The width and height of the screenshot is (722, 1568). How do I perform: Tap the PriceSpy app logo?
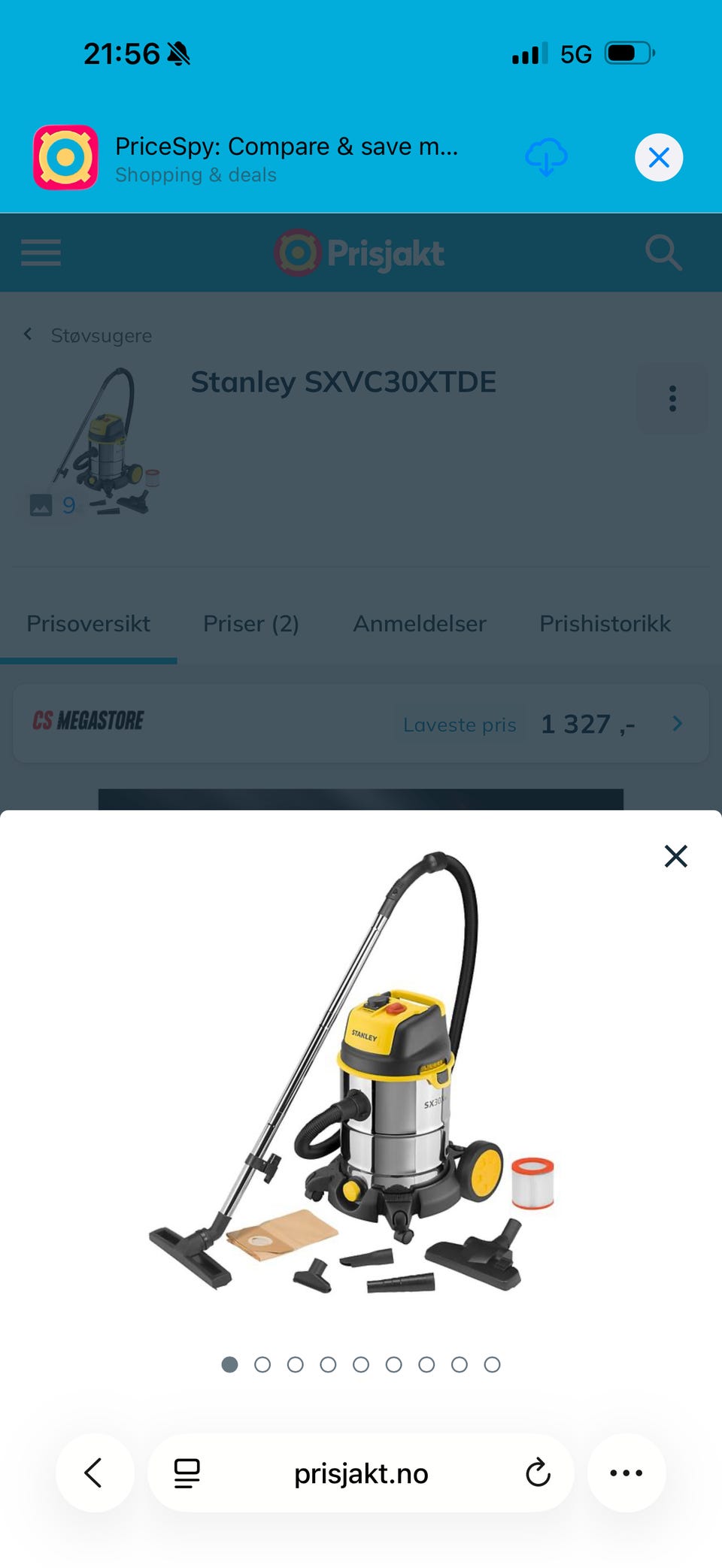pos(65,156)
